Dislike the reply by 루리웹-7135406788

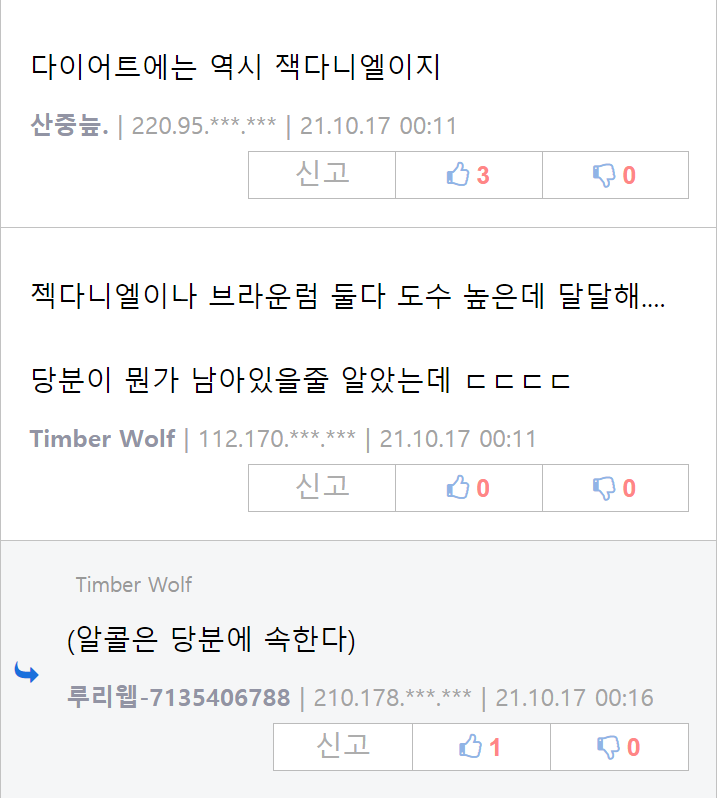619,747
